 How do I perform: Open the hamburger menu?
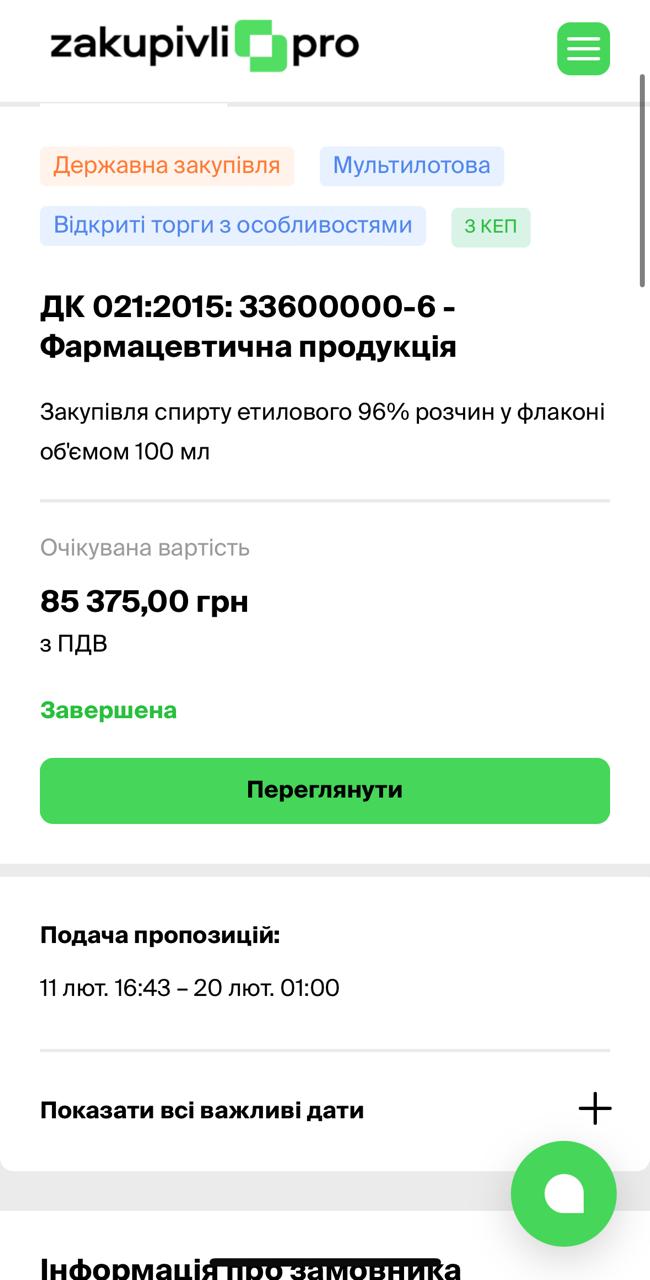click(x=583, y=48)
